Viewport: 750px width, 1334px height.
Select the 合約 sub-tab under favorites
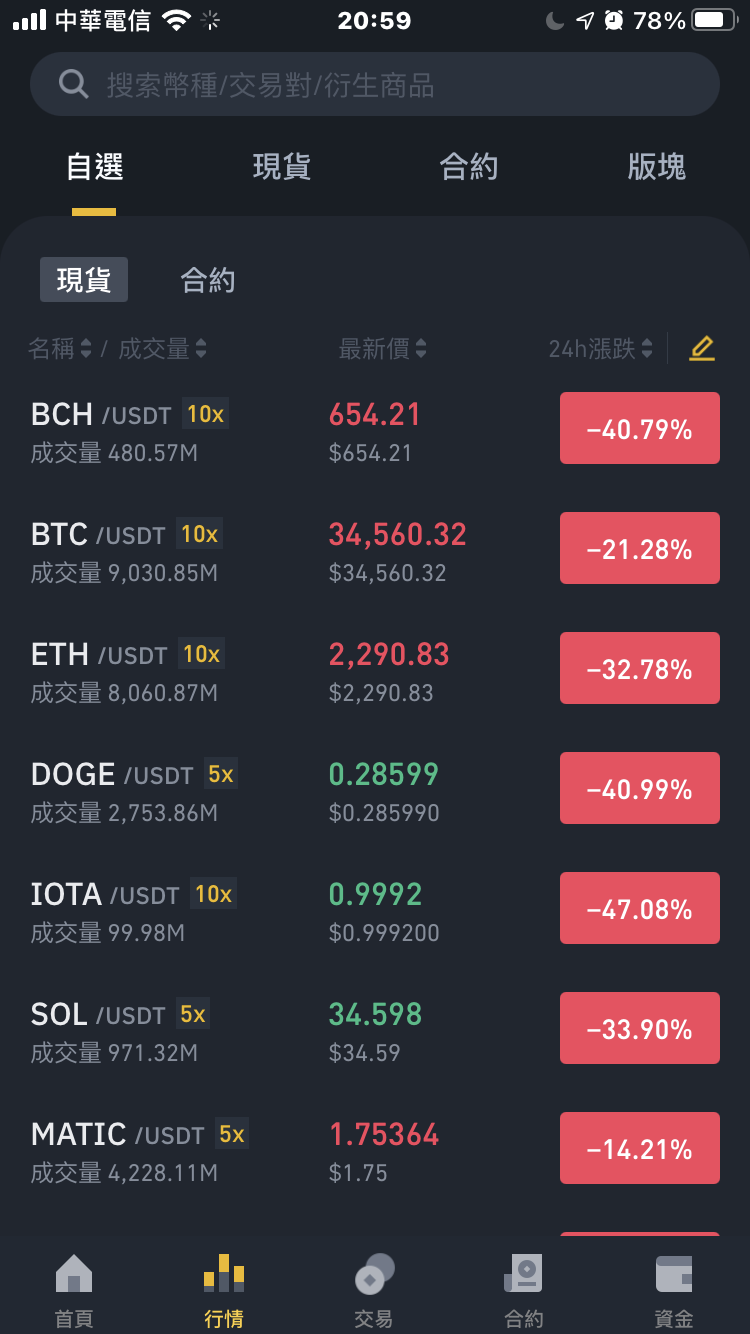point(208,280)
